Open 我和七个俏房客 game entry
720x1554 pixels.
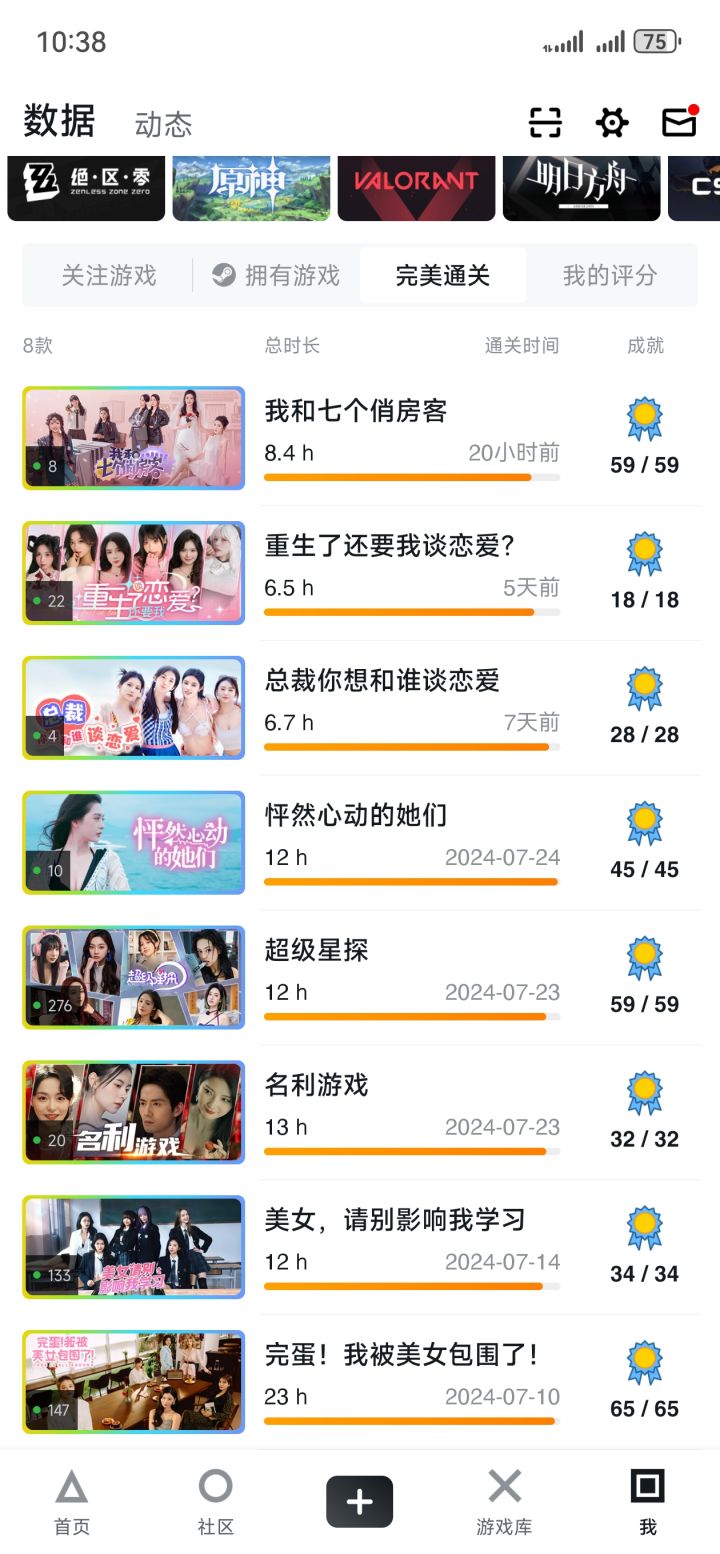355,411
